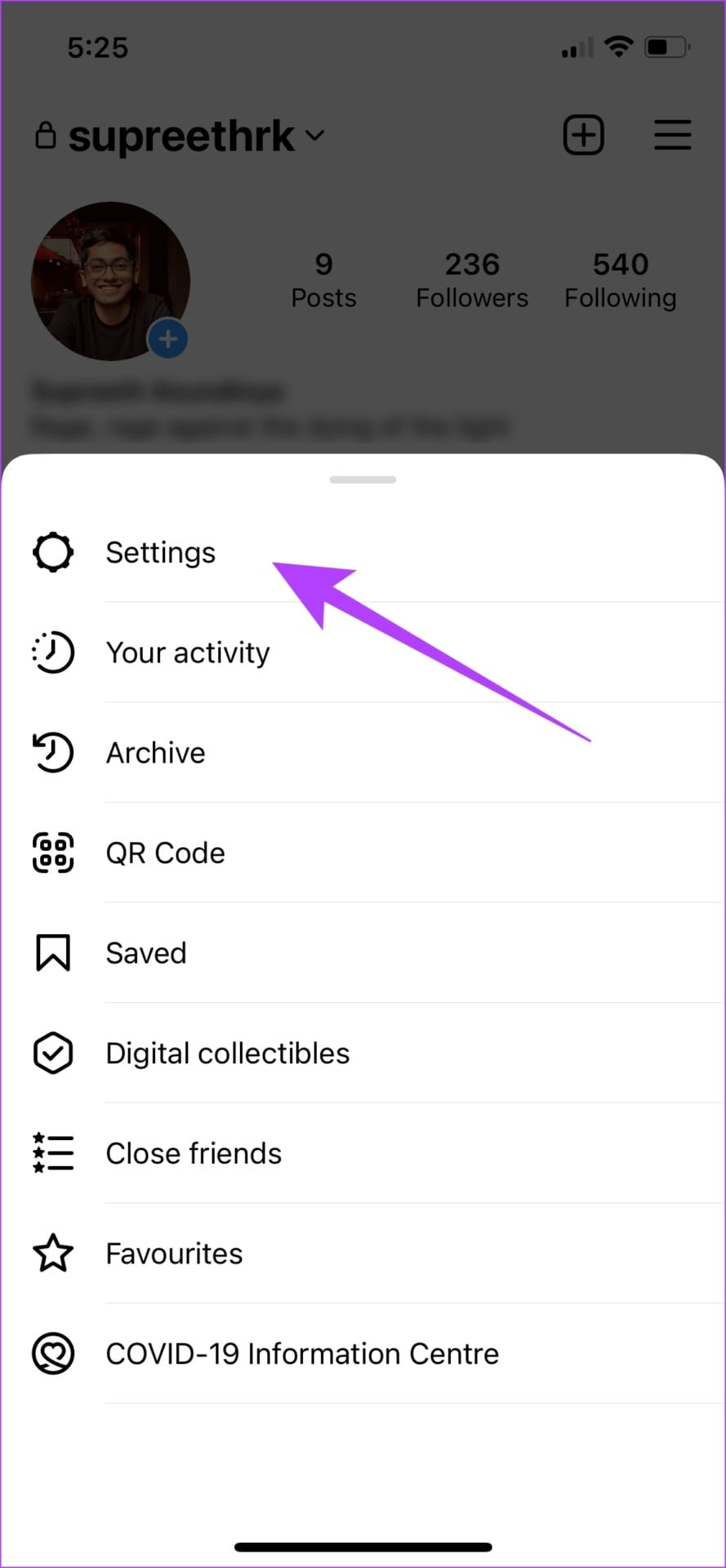Viewport: 726px width, 1568px height.
Task: Open the Settings gear icon
Action: tap(52, 552)
